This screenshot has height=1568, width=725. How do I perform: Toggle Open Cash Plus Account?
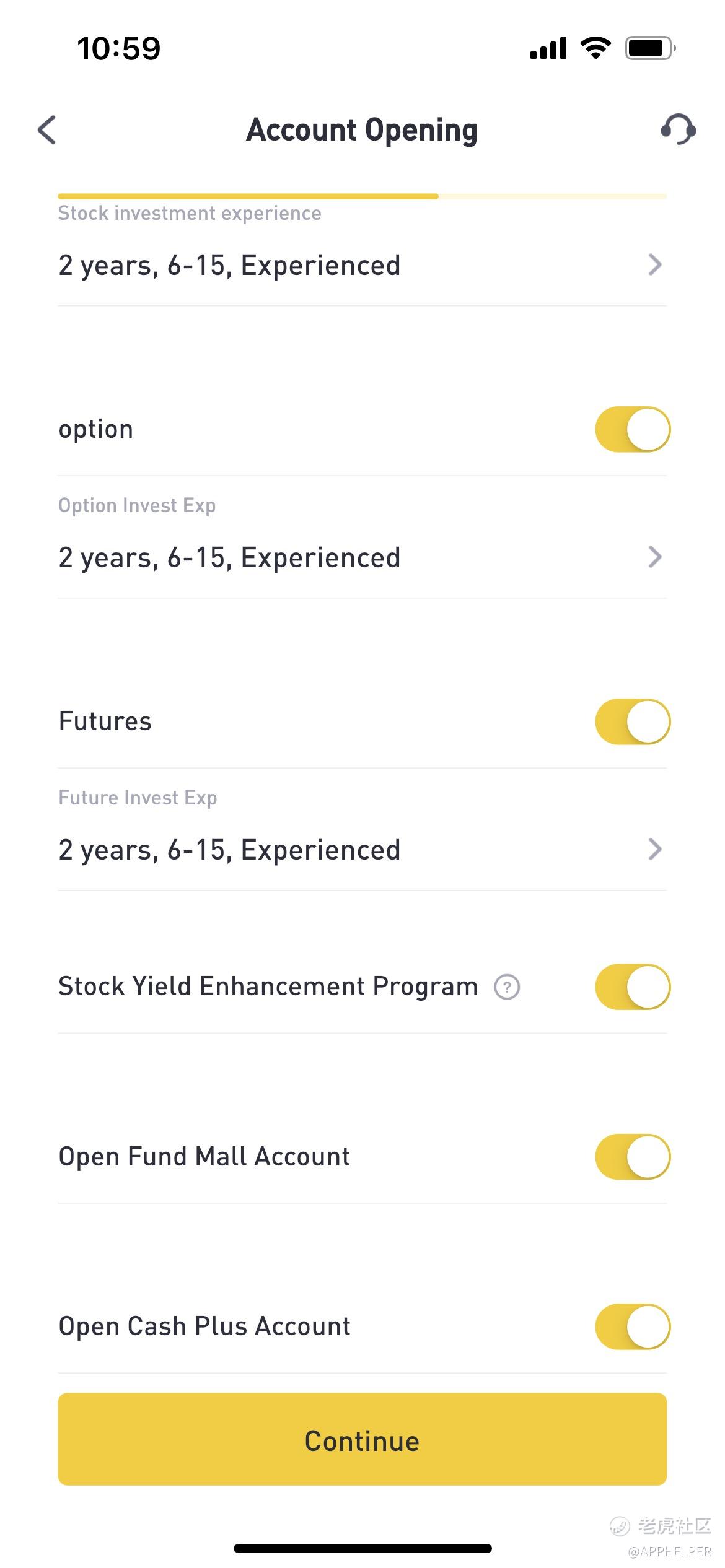pyautogui.click(x=632, y=1326)
